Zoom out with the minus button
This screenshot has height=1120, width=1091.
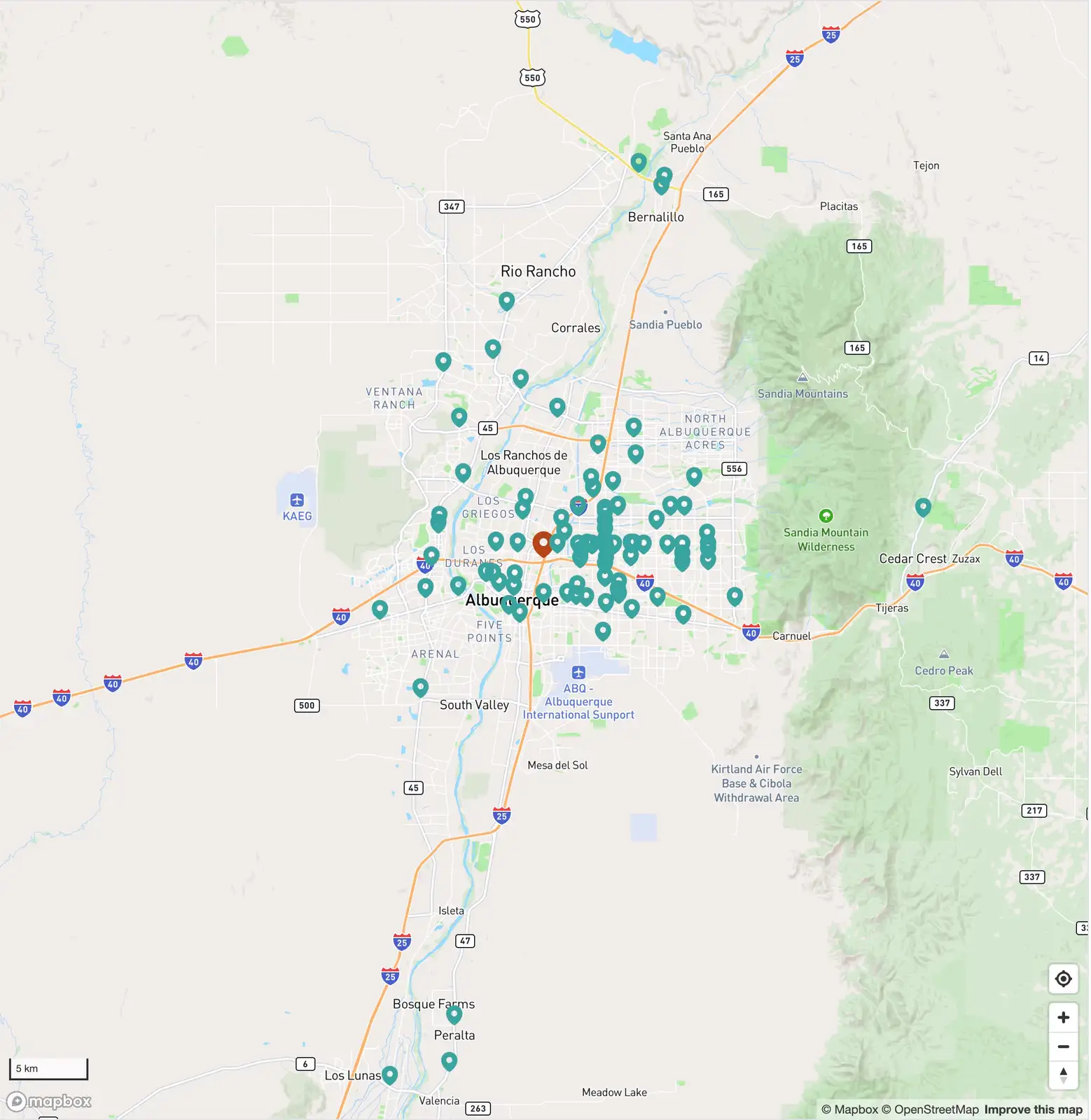tap(1063, 1046)
